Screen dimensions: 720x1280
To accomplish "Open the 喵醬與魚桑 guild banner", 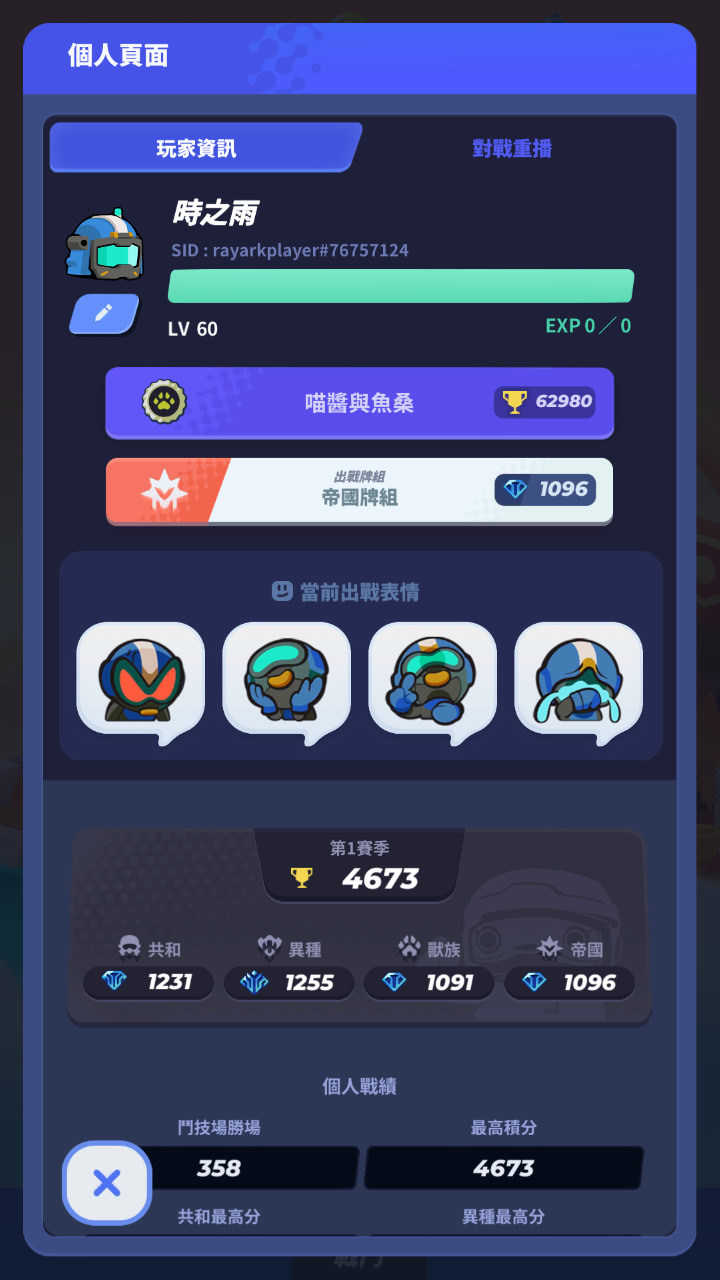I will (359, 402).
